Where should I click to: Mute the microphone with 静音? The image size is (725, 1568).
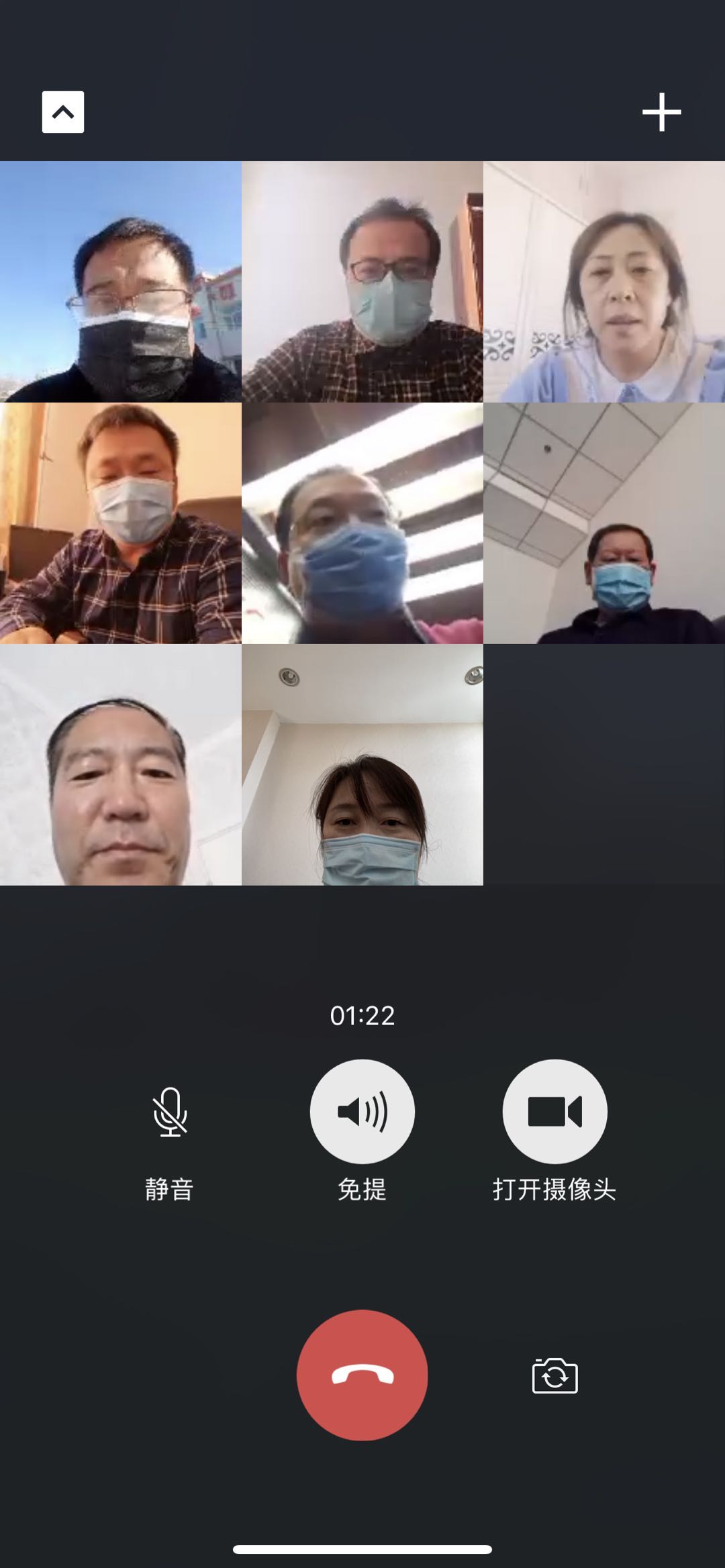(x=170, y=1112)
